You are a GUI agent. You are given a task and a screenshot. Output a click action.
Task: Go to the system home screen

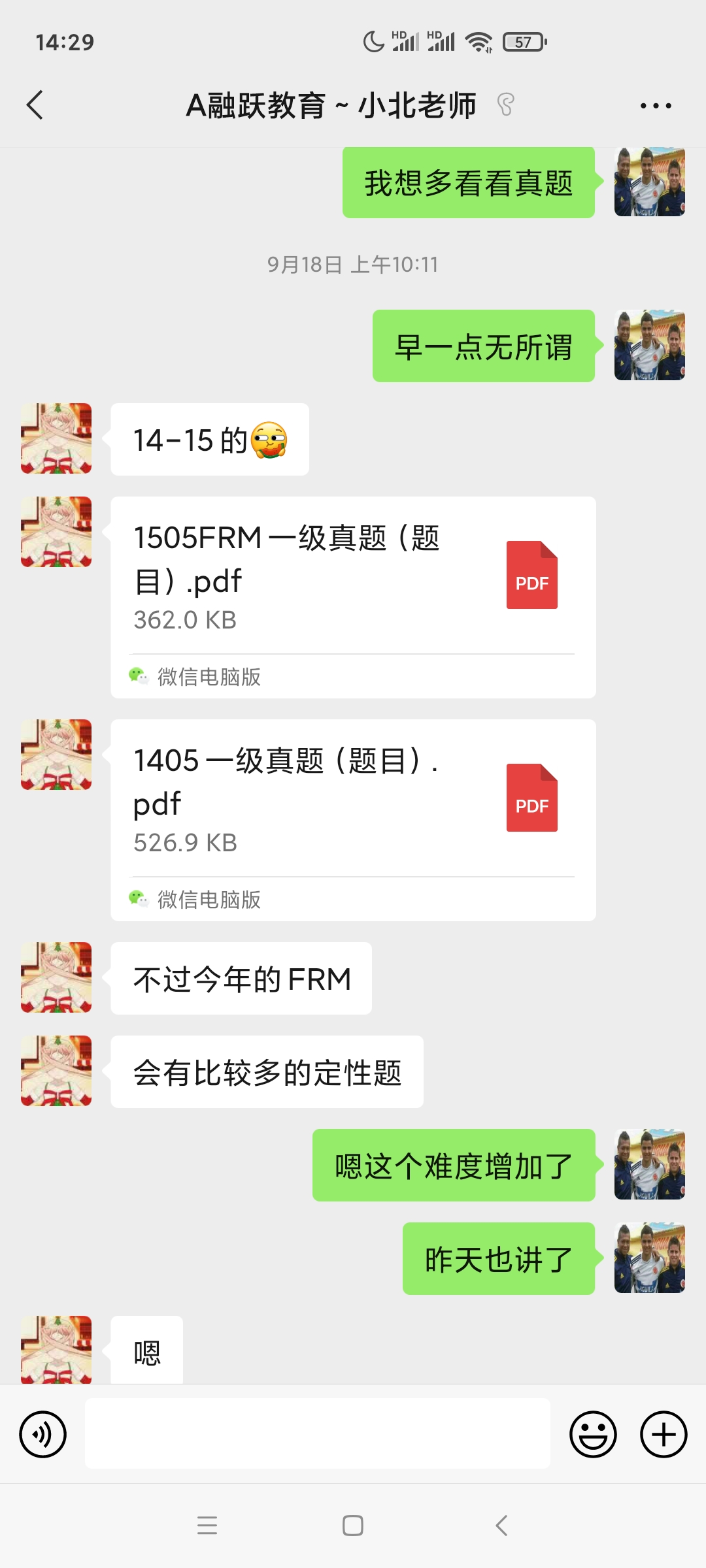tap(353, 1526)
